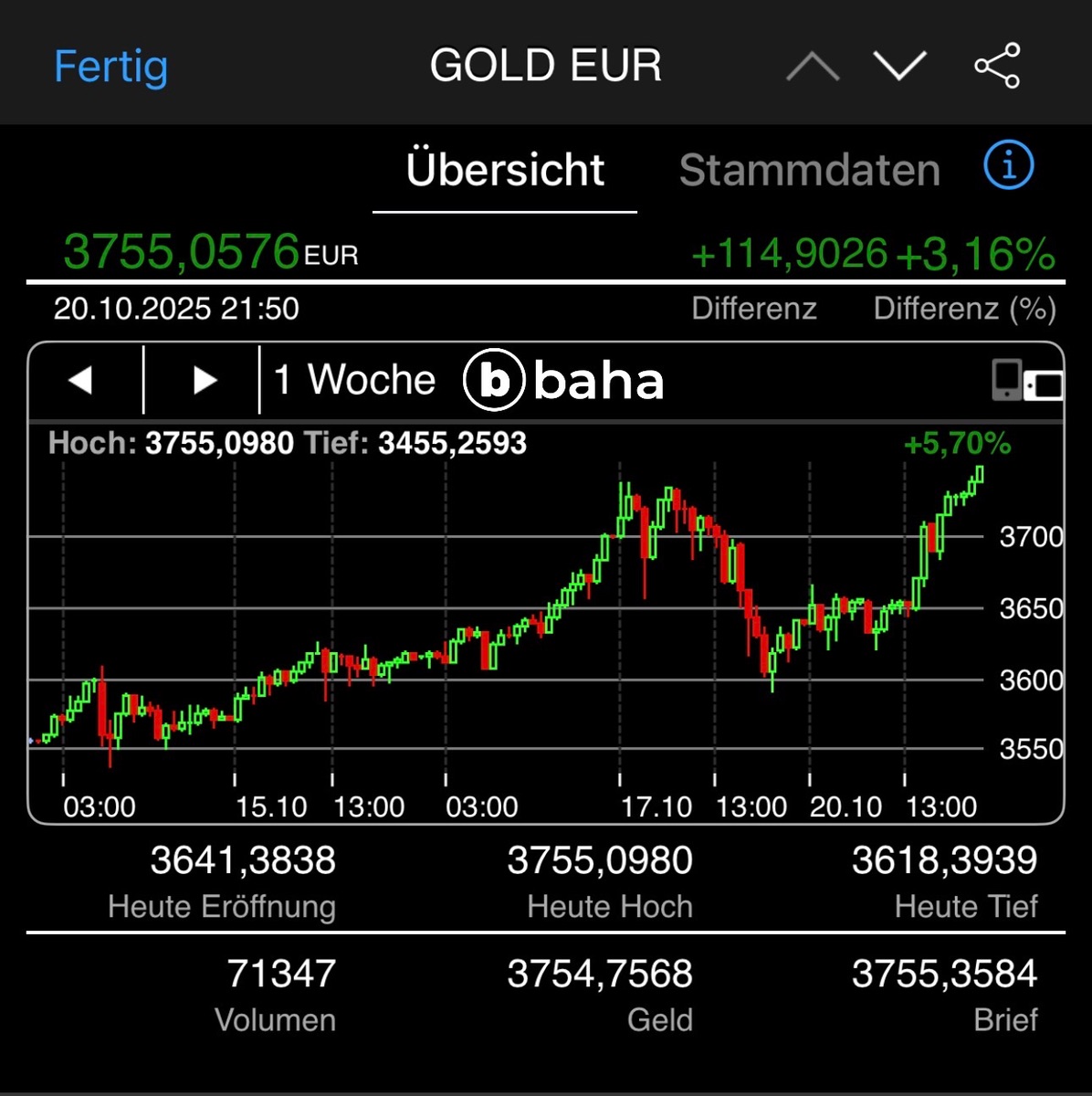The width and height of the screenshot is (1092, 1096).
Task: Open the 1 Woche period selector
Action: click(354, 380)
